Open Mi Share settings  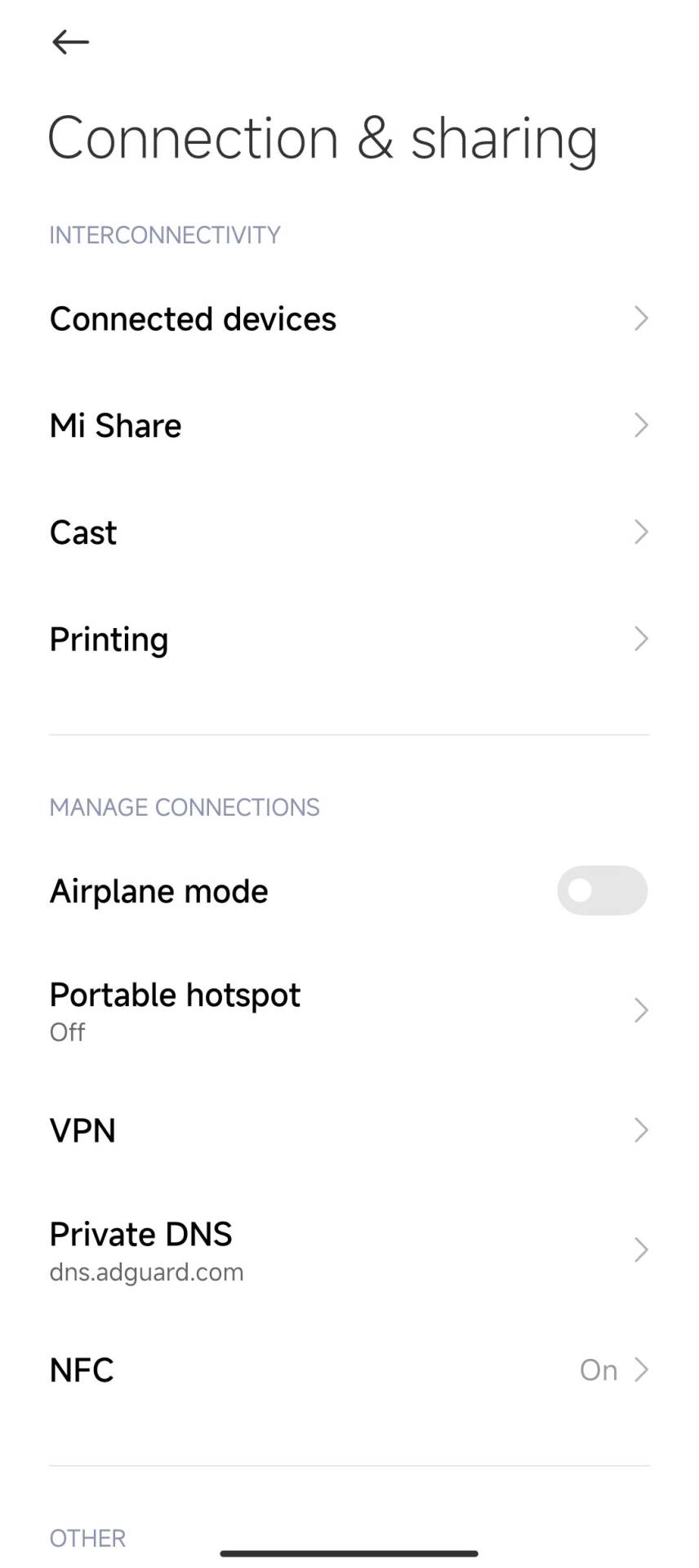point(115,425)
